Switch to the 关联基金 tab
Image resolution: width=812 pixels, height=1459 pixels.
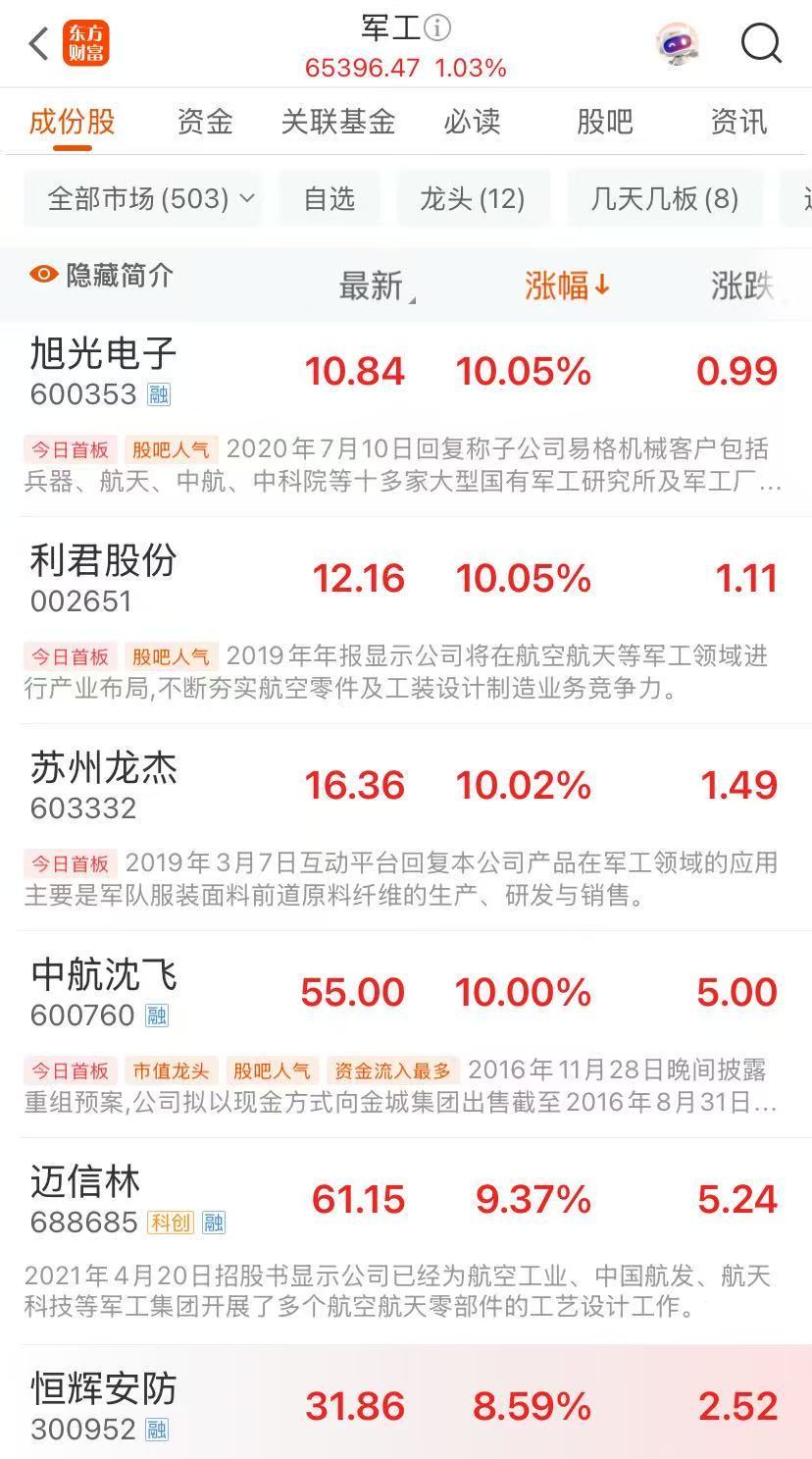pyautogui.click(x=337, y=122)
